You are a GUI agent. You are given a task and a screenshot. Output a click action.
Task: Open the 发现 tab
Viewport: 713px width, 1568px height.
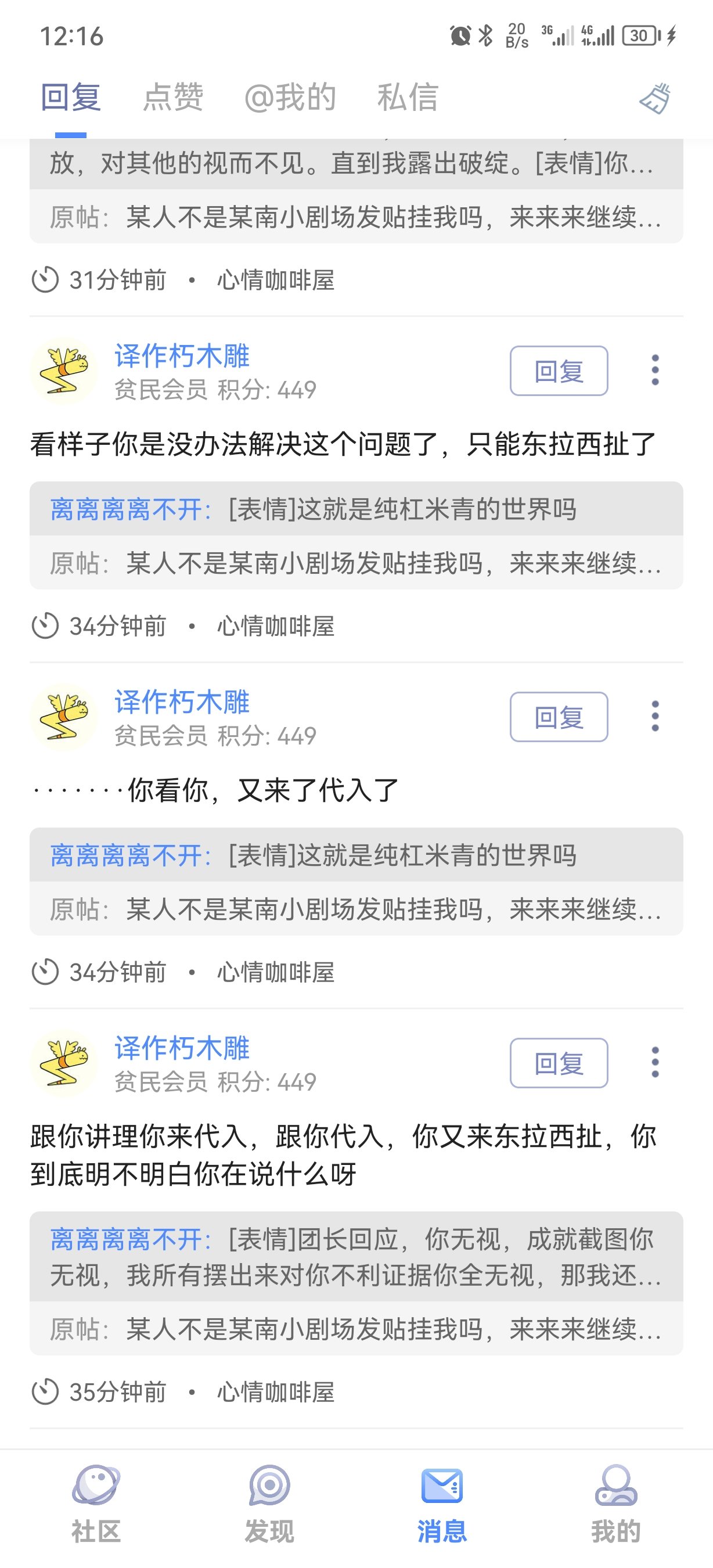coord(269,1505)
